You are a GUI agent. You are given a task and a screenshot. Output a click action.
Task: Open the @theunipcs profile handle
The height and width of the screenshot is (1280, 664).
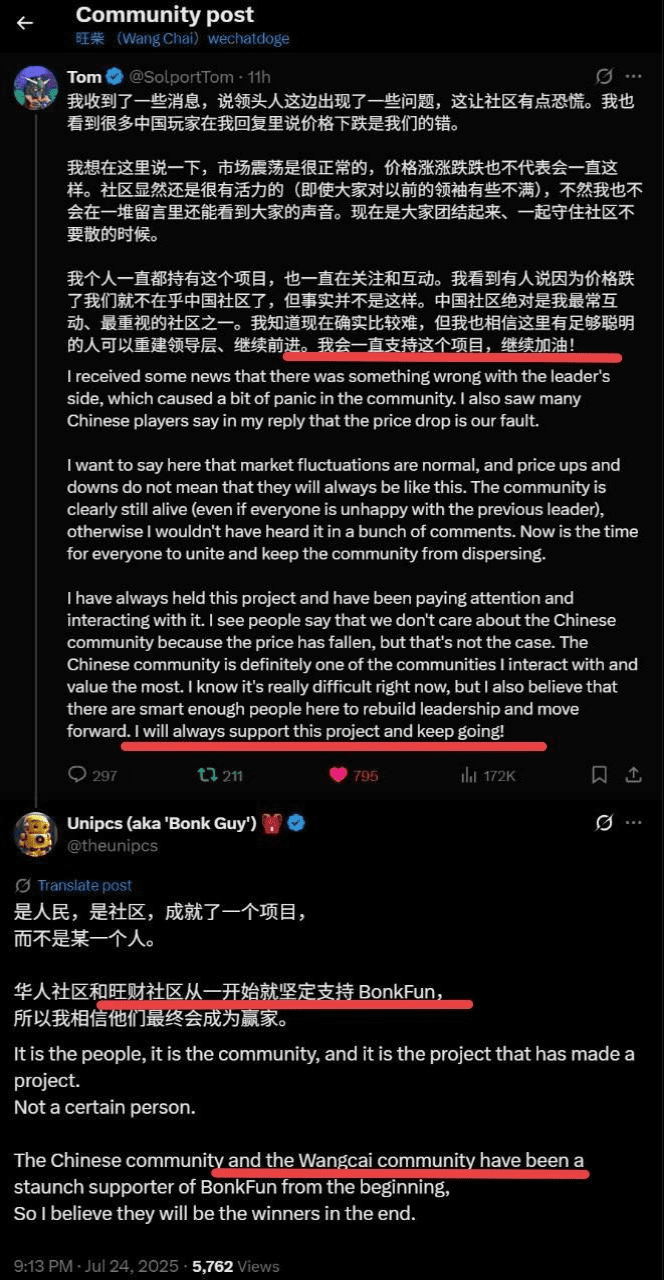(x=112, y=845)
